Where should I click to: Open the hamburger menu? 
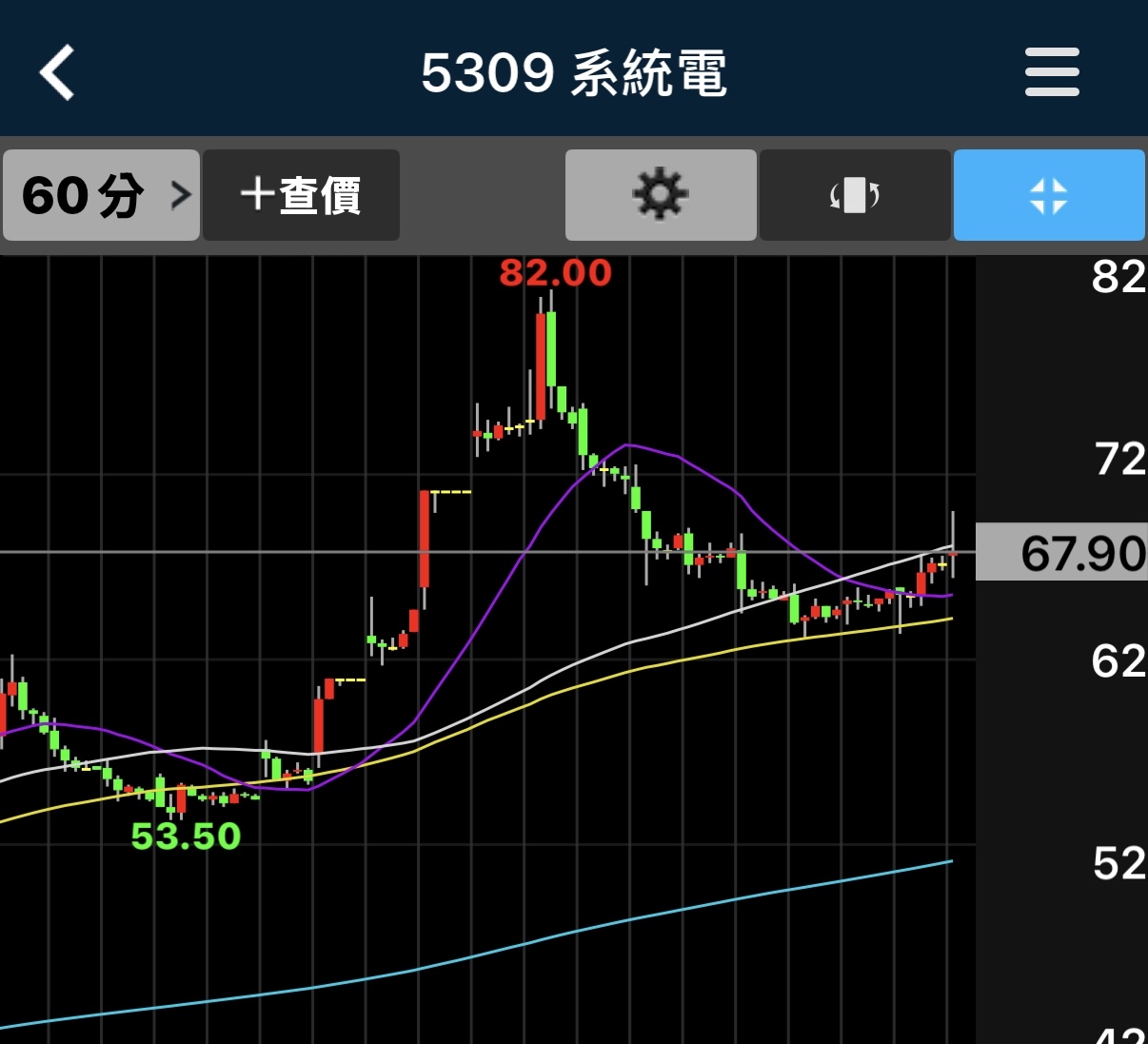tap(1051, 72)
